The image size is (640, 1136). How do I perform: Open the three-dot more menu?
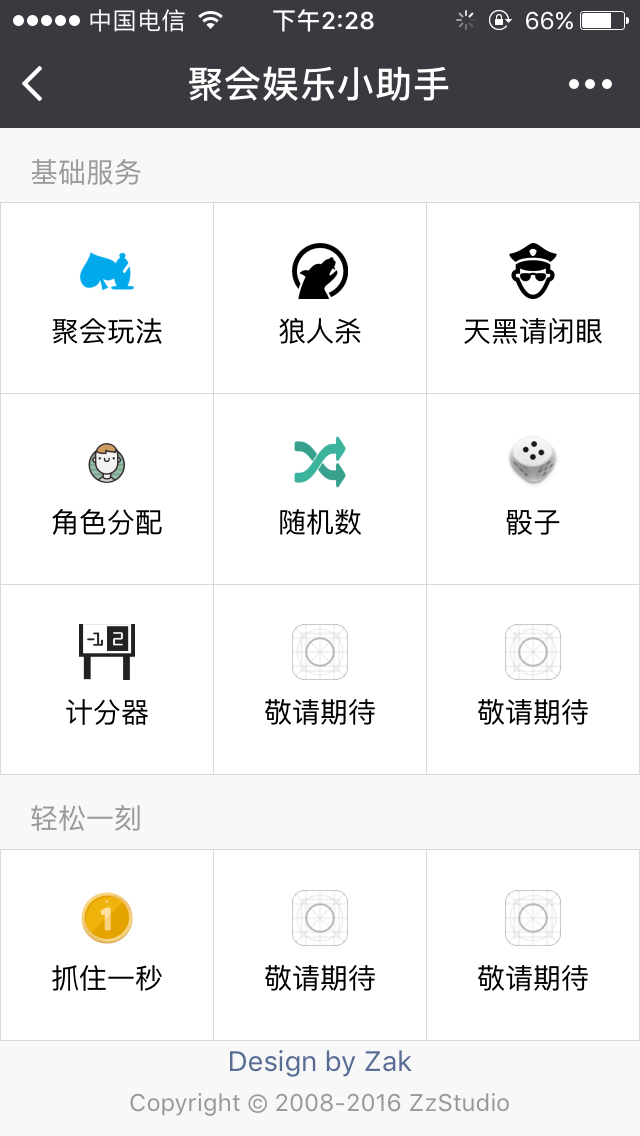pyautogui.click(x=590, y=84)
